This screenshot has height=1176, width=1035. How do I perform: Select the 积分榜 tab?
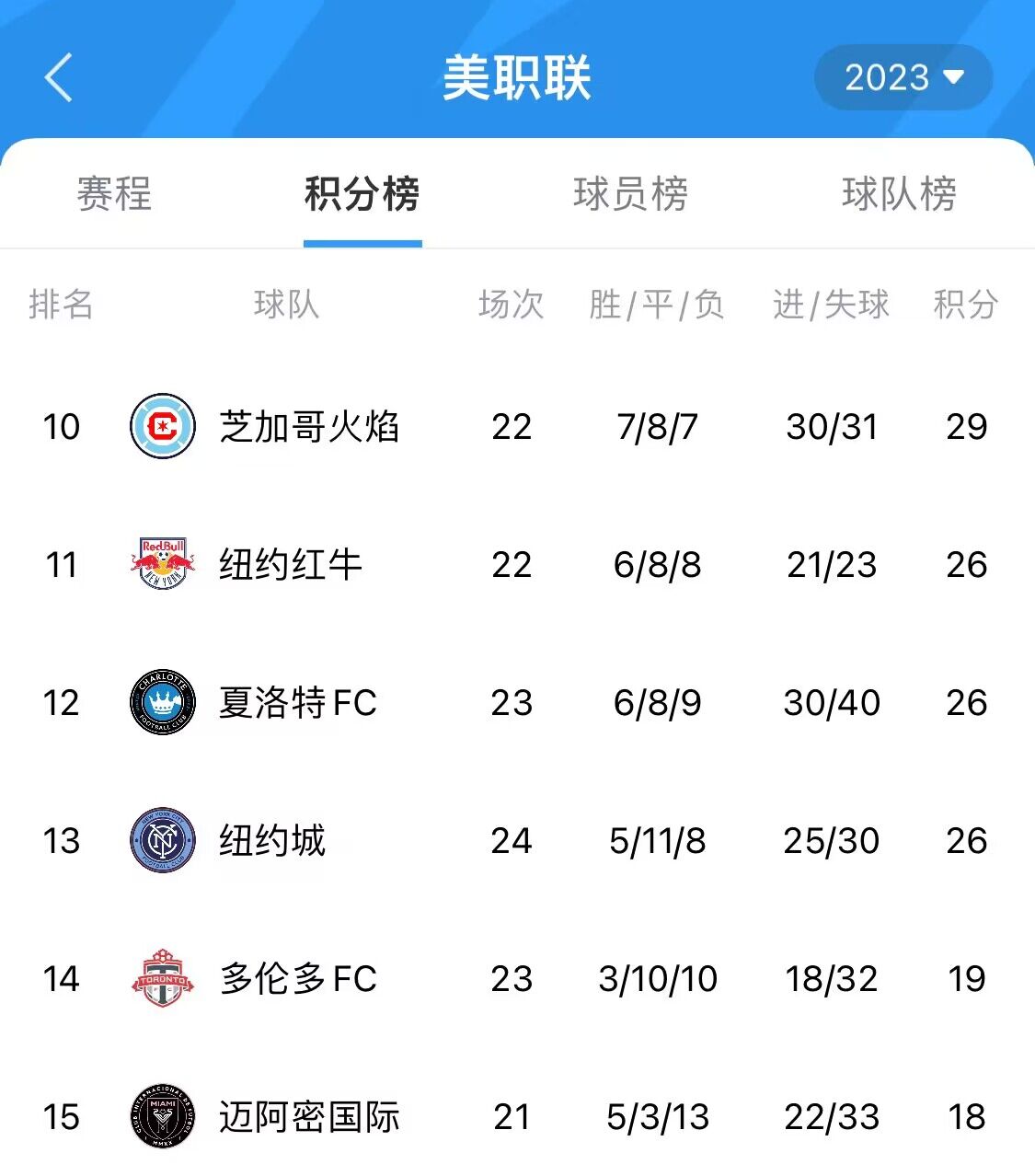362,194
